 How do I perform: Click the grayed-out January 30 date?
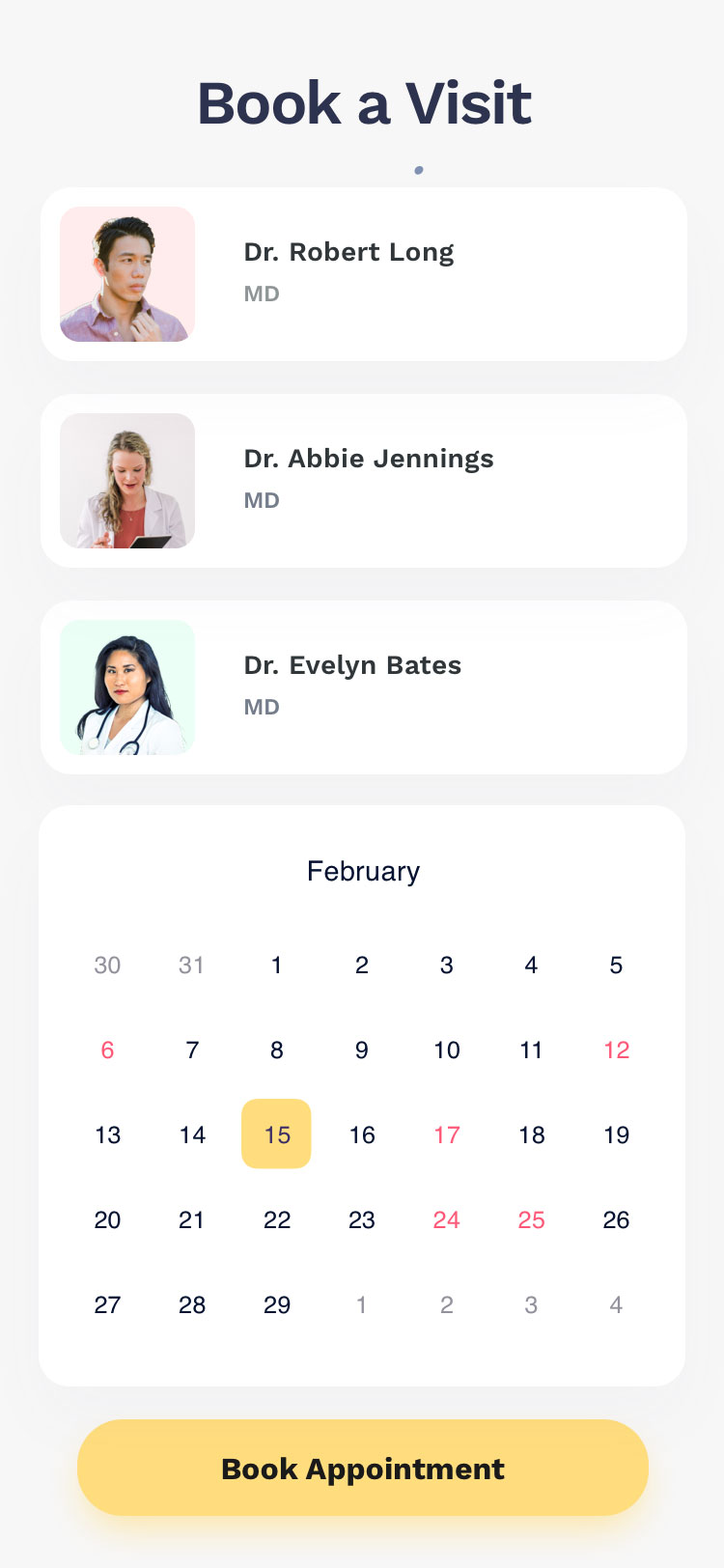point(107,965)
